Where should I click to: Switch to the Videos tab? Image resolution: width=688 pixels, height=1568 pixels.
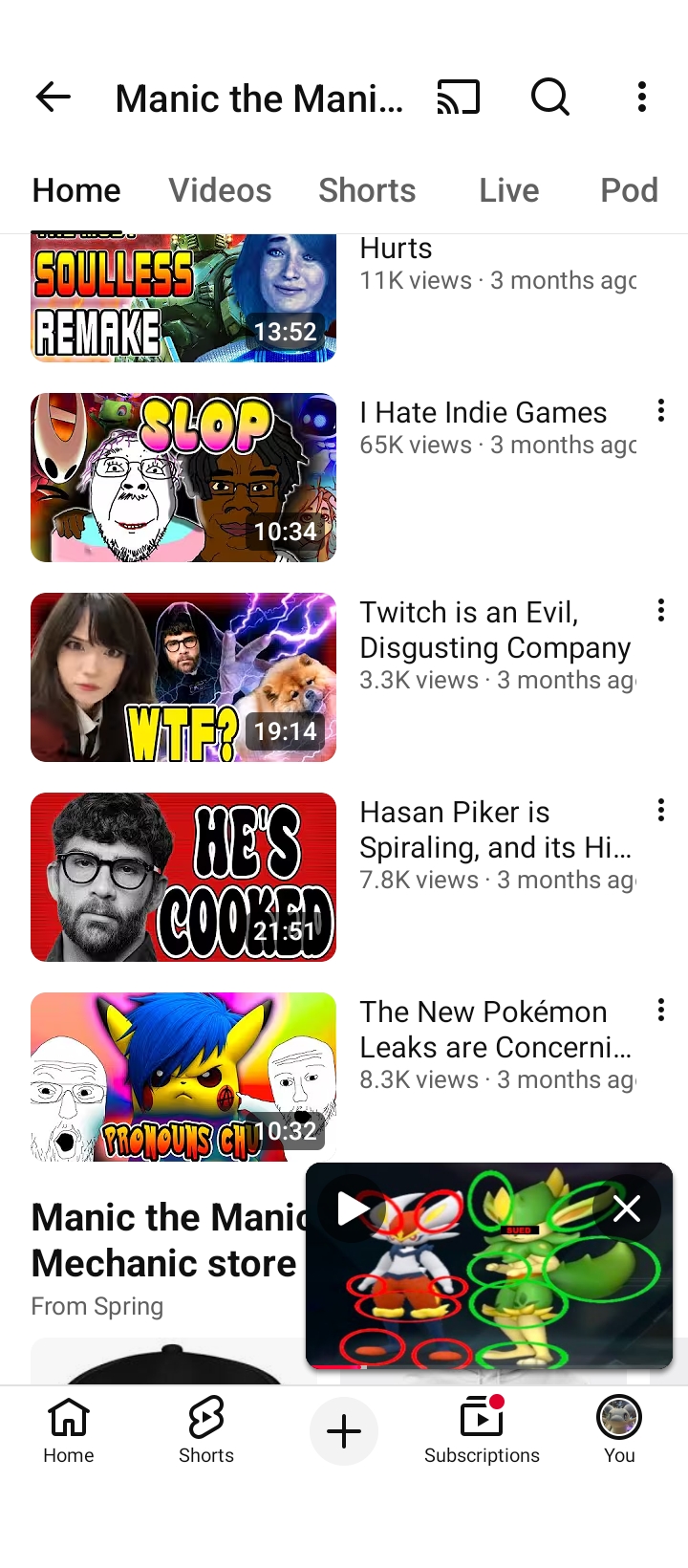pos(220,190)
